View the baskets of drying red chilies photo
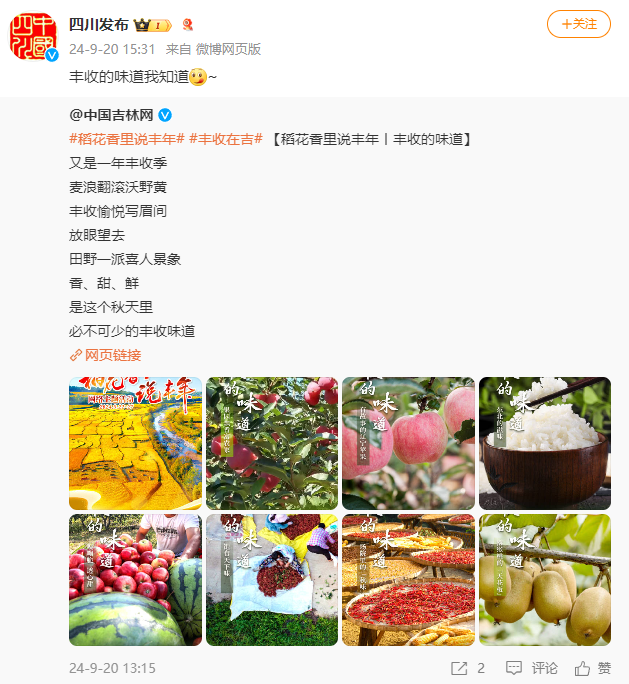Screen dimensions: 629x684 point(408,580)
